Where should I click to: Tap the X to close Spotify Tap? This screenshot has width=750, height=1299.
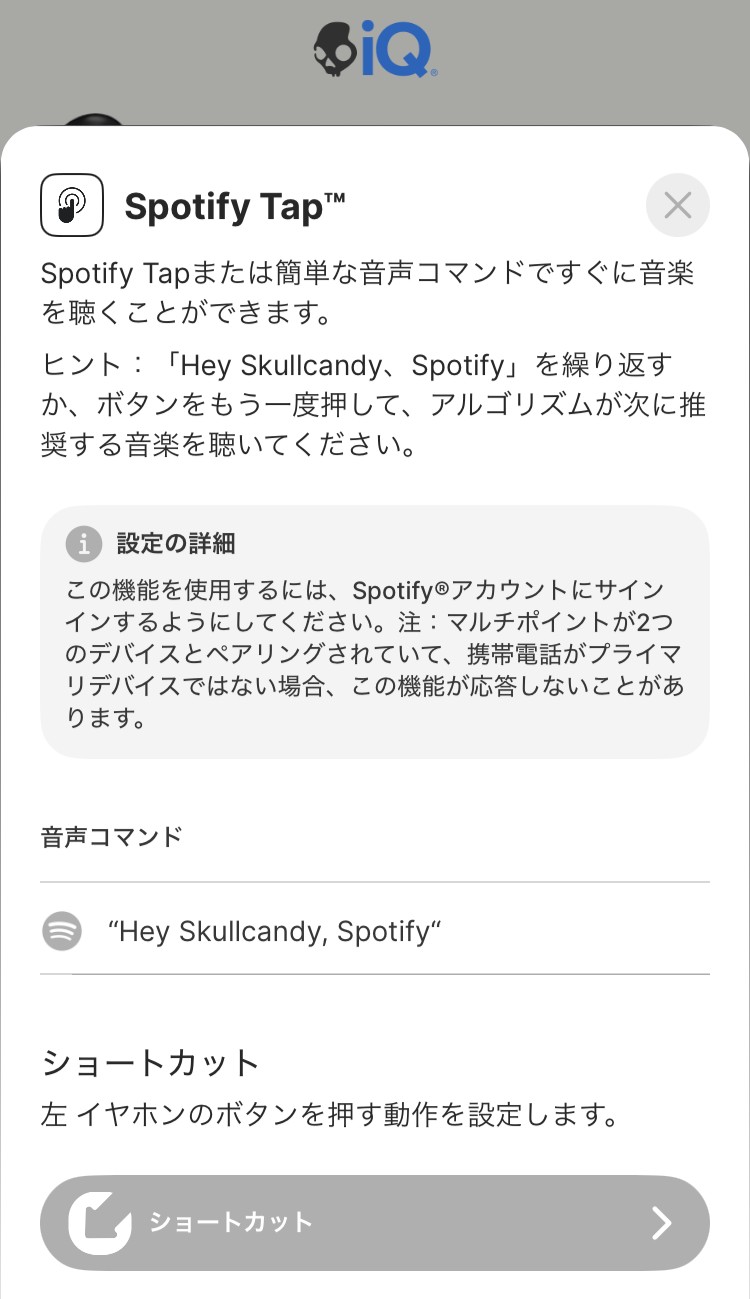677,204
